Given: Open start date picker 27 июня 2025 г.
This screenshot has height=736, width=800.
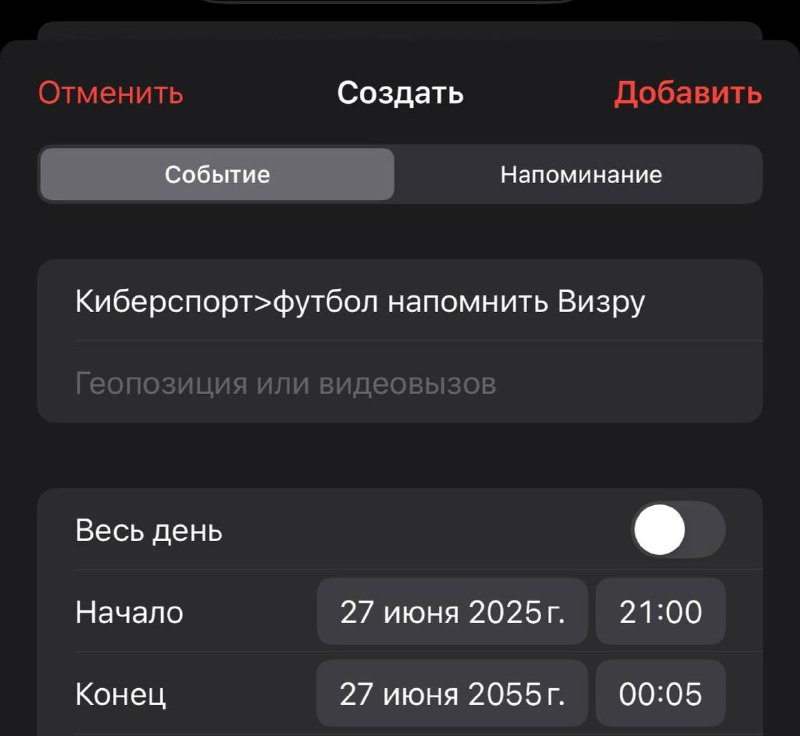Looking at the screenshot, I should click(x=452, y=612).
